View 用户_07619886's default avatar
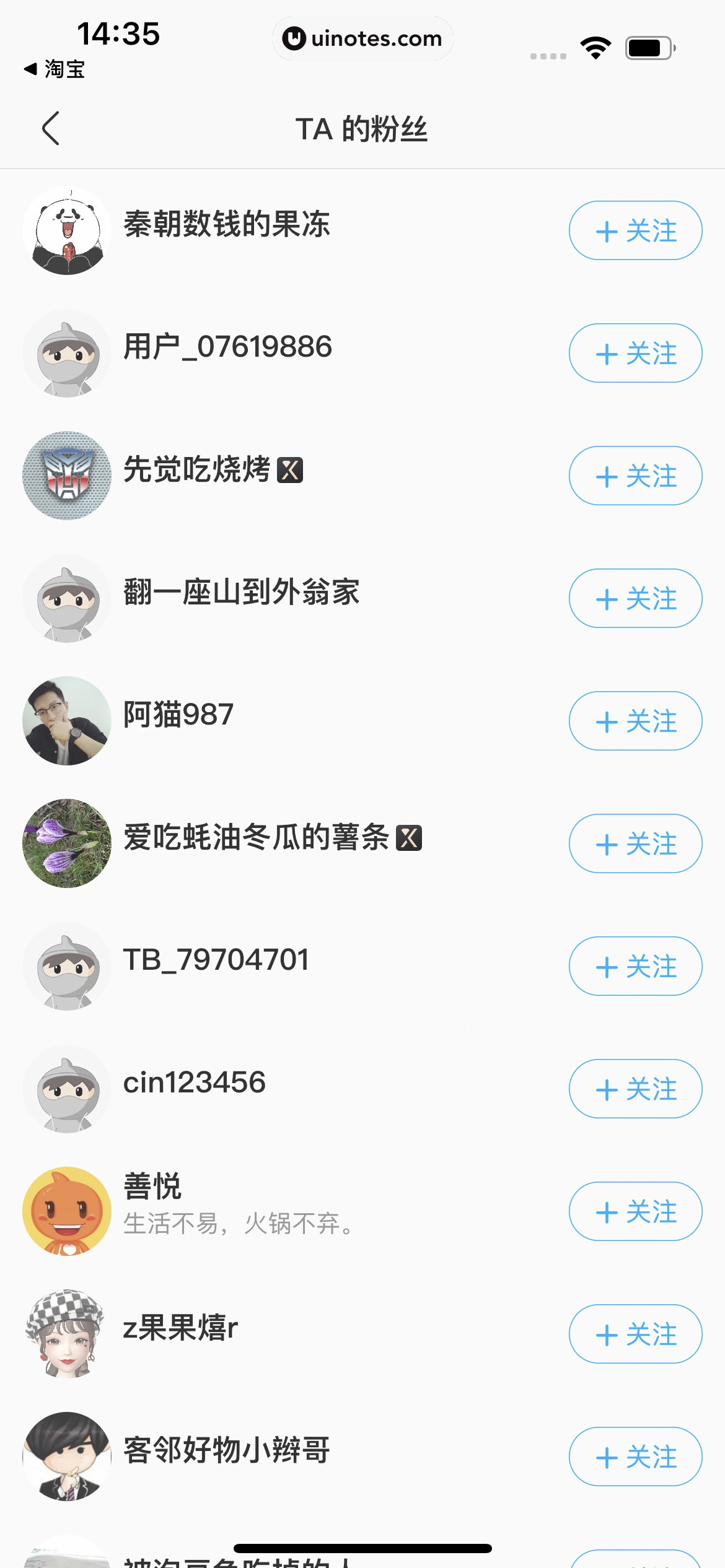Viewport: 725px width, 1568px height. pos(67,353)
